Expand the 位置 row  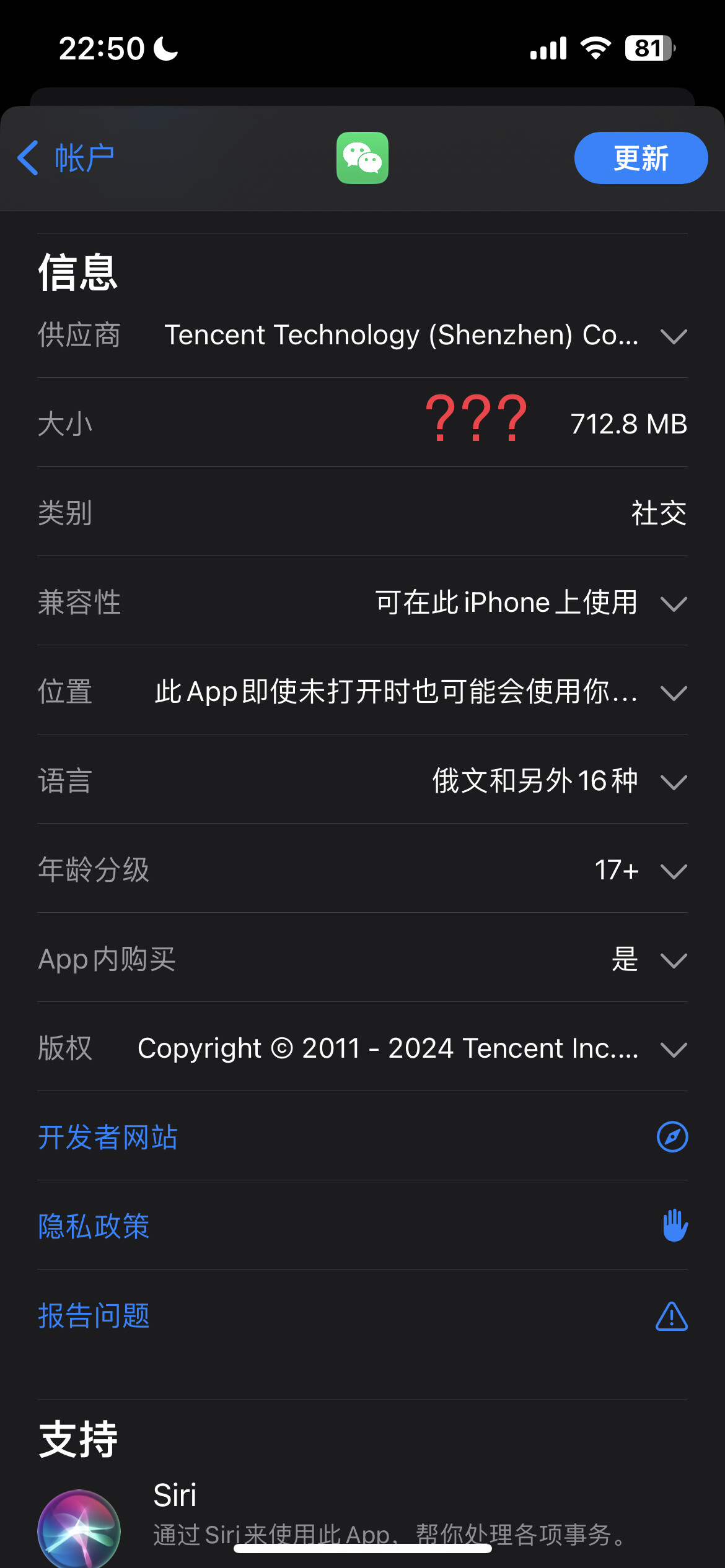[362, 692]
